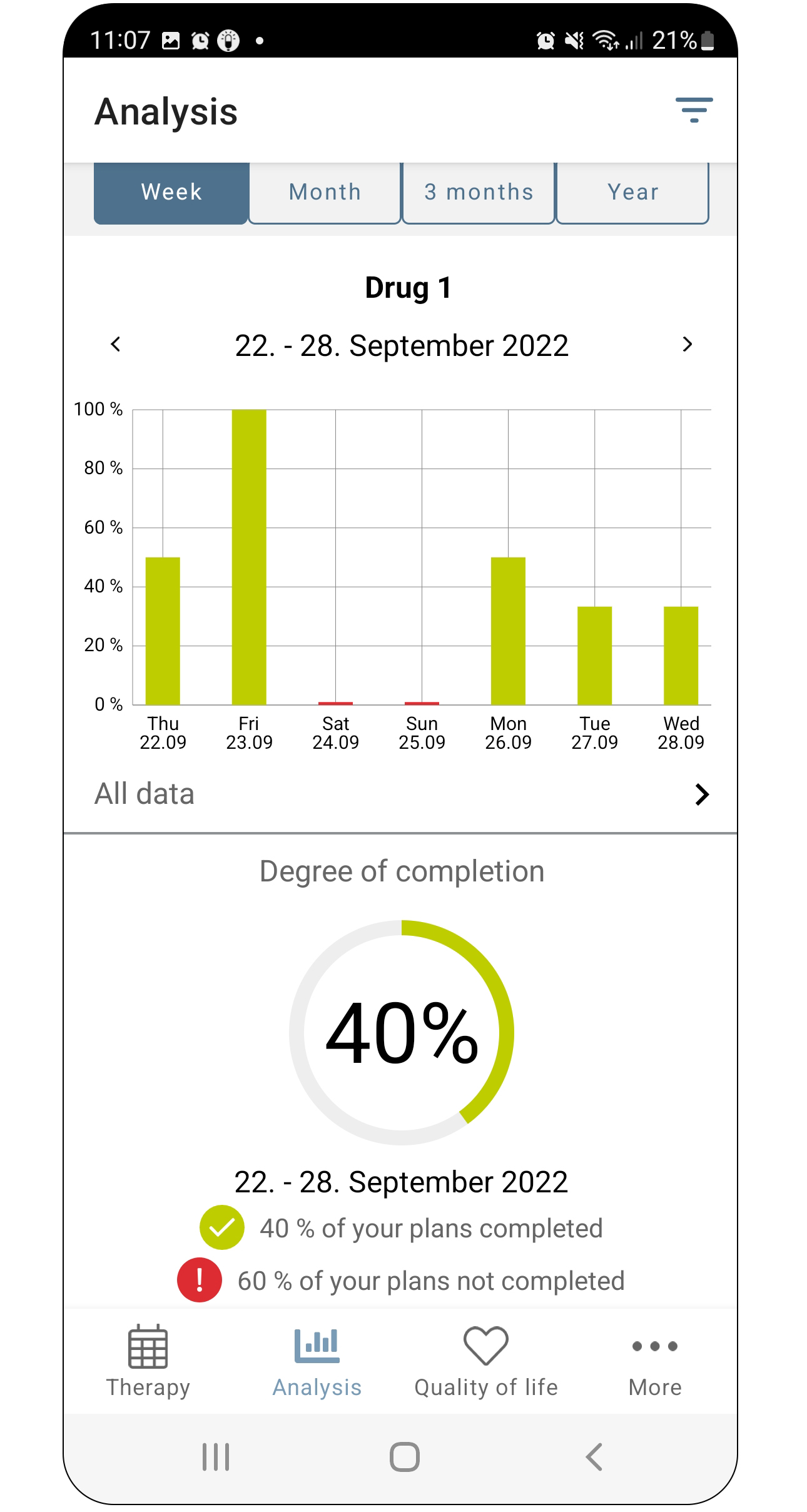Open the filter icon in the header
Screen dimensions: 807x1512
pyautogui.click(x=694, y=110)
